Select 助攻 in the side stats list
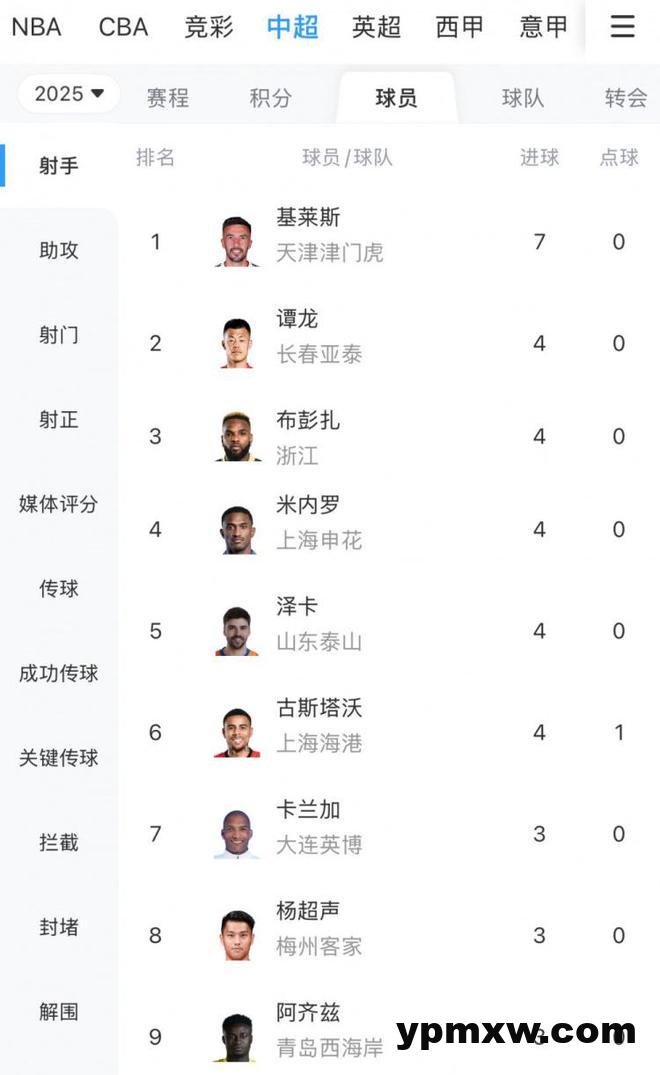This screenshot has width=660, height=1075. click(x=59, y=250)
